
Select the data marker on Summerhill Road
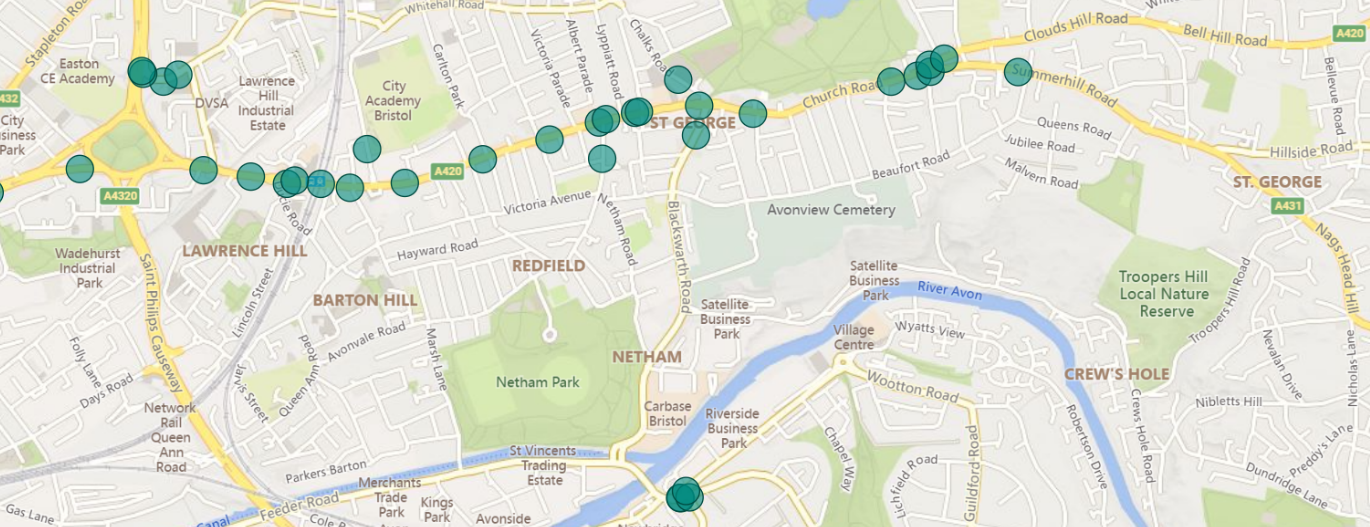click(1018, 72)
